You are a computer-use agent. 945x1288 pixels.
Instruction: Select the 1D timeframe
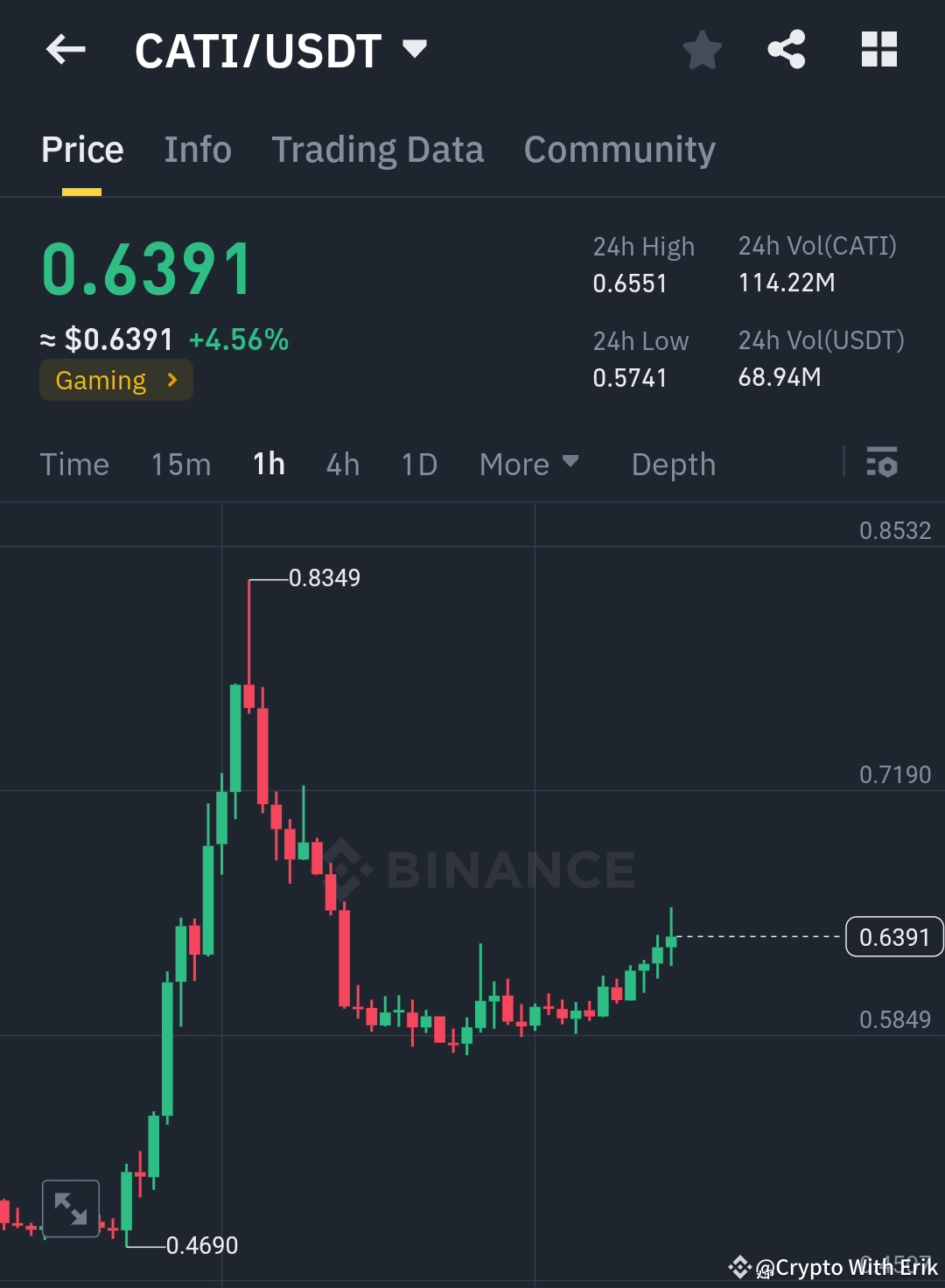418,464
